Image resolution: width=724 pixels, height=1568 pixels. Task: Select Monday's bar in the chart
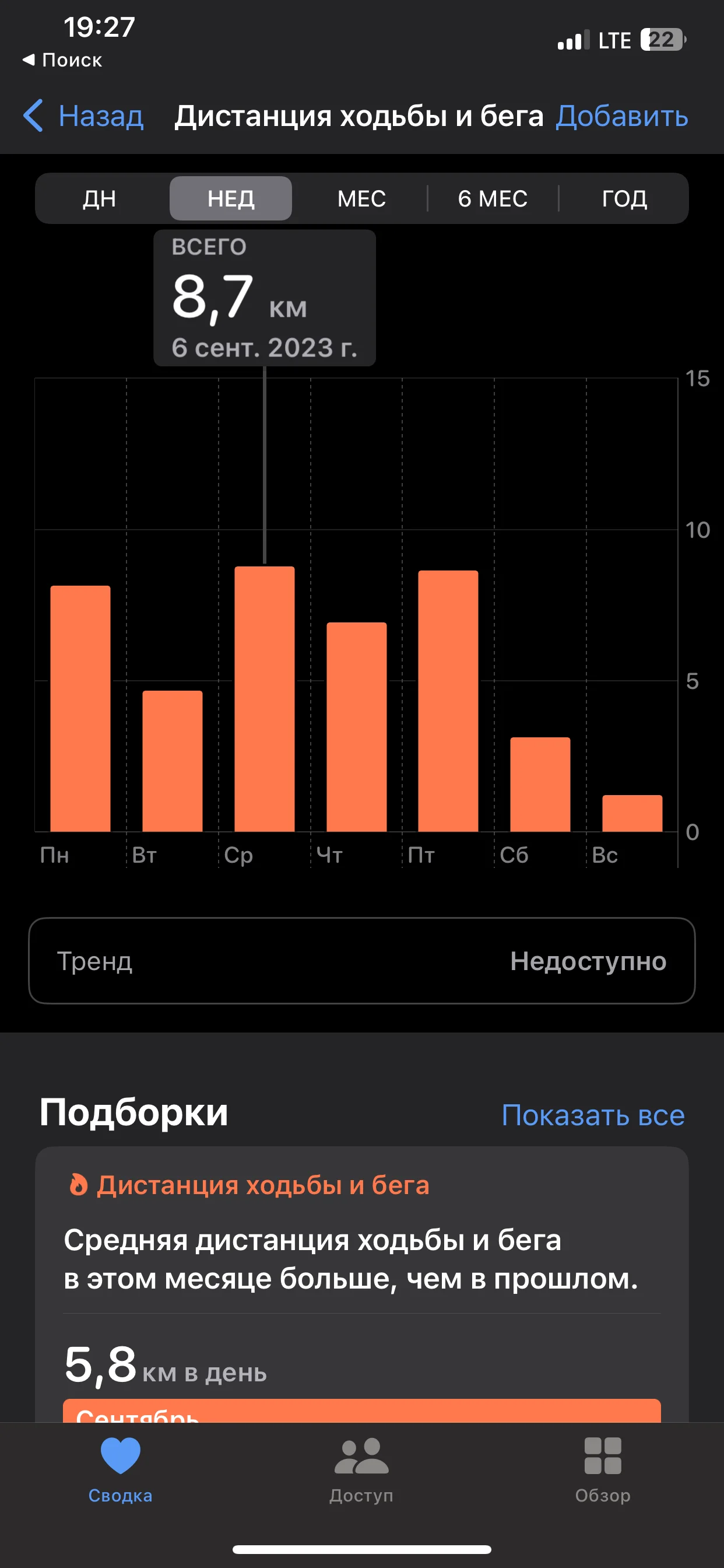(x=80, y=709)
